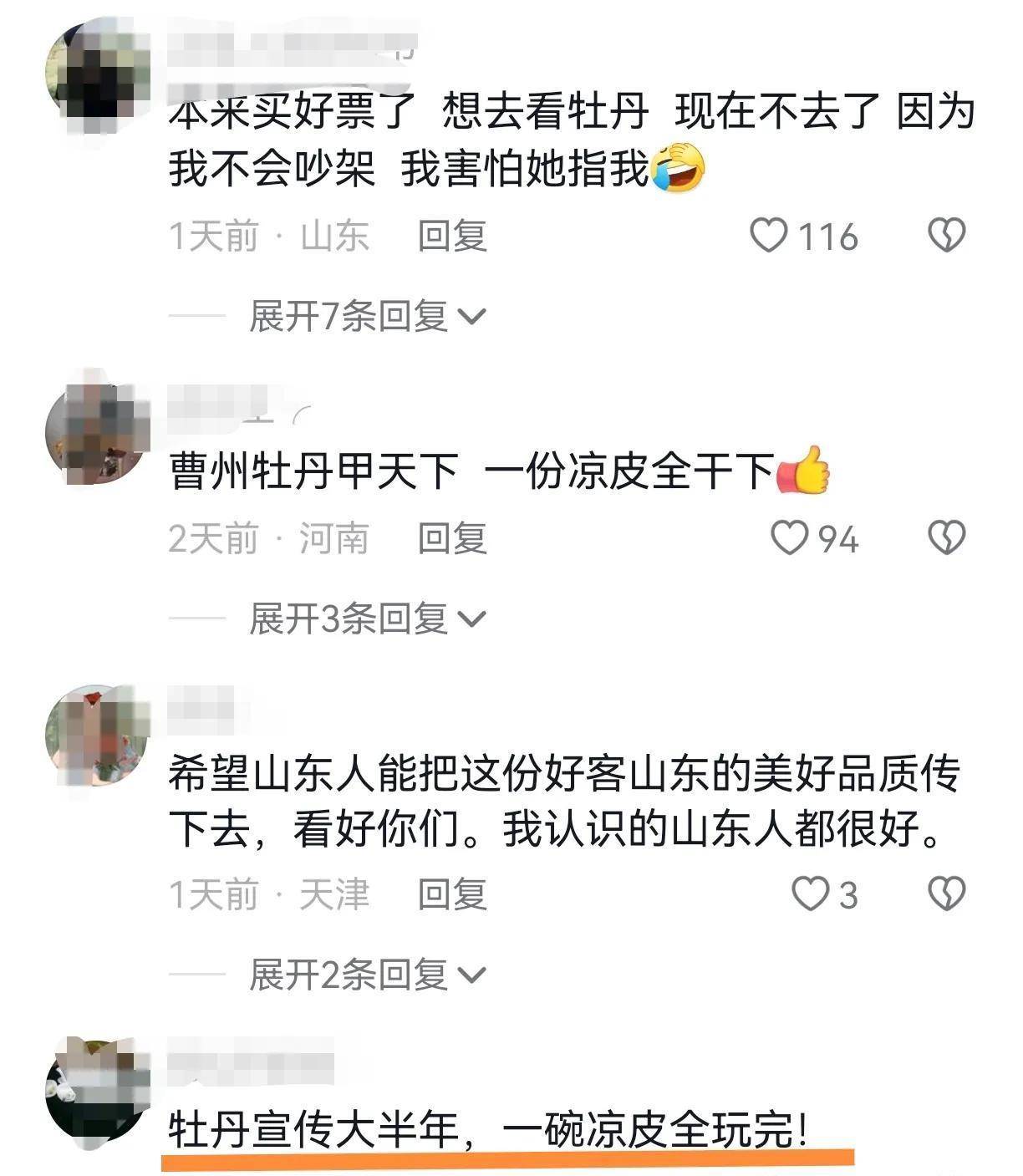Like the 曹州牡丹甲天下 comment
This screenshot has width=1023, height=1176.
788,538
